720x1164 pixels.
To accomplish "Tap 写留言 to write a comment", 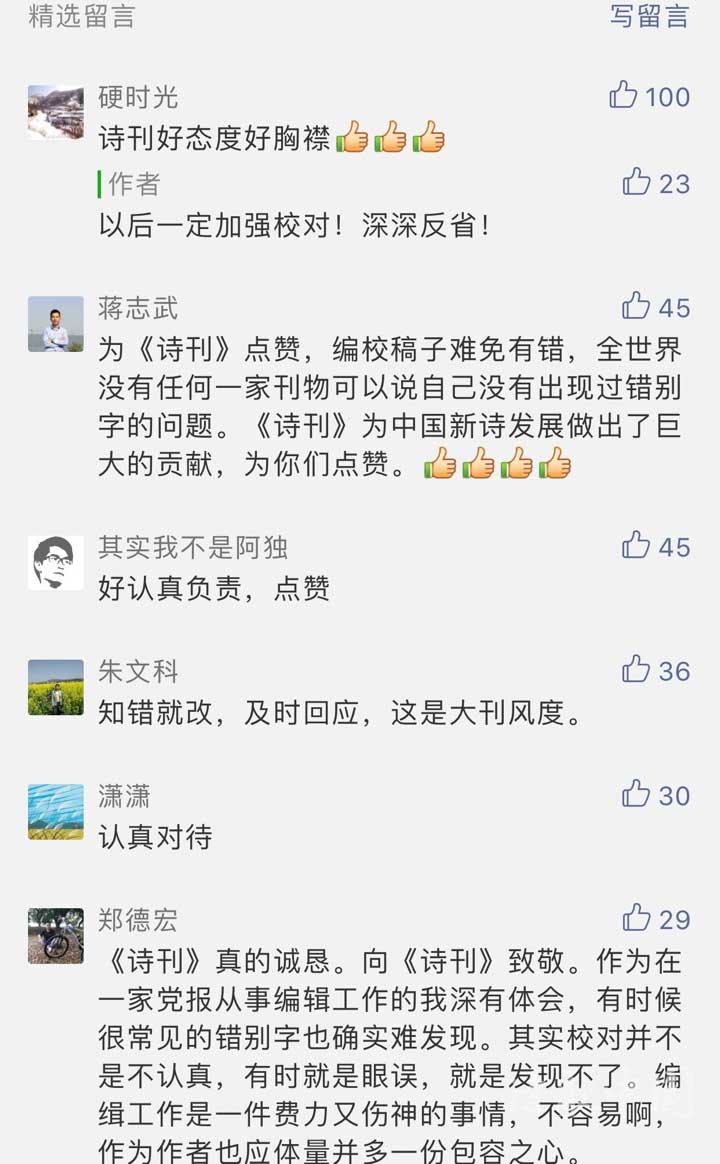I will 649,15.
